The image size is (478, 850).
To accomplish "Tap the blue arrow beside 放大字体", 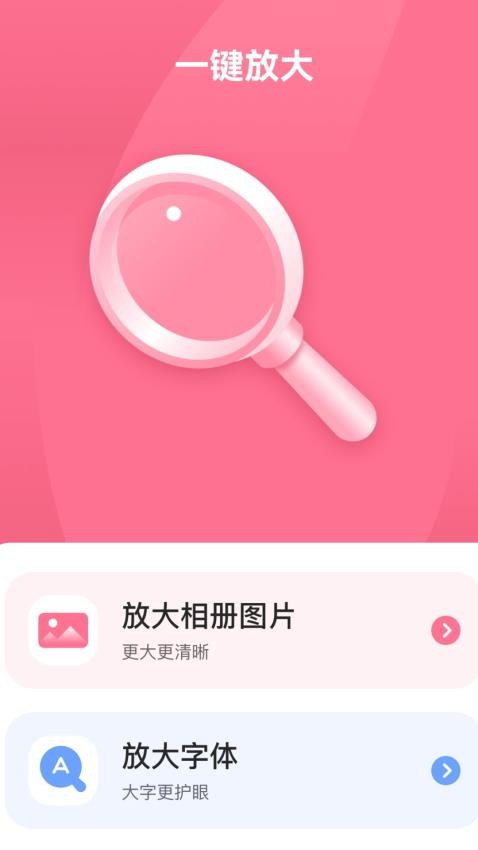I will (445, 771).
